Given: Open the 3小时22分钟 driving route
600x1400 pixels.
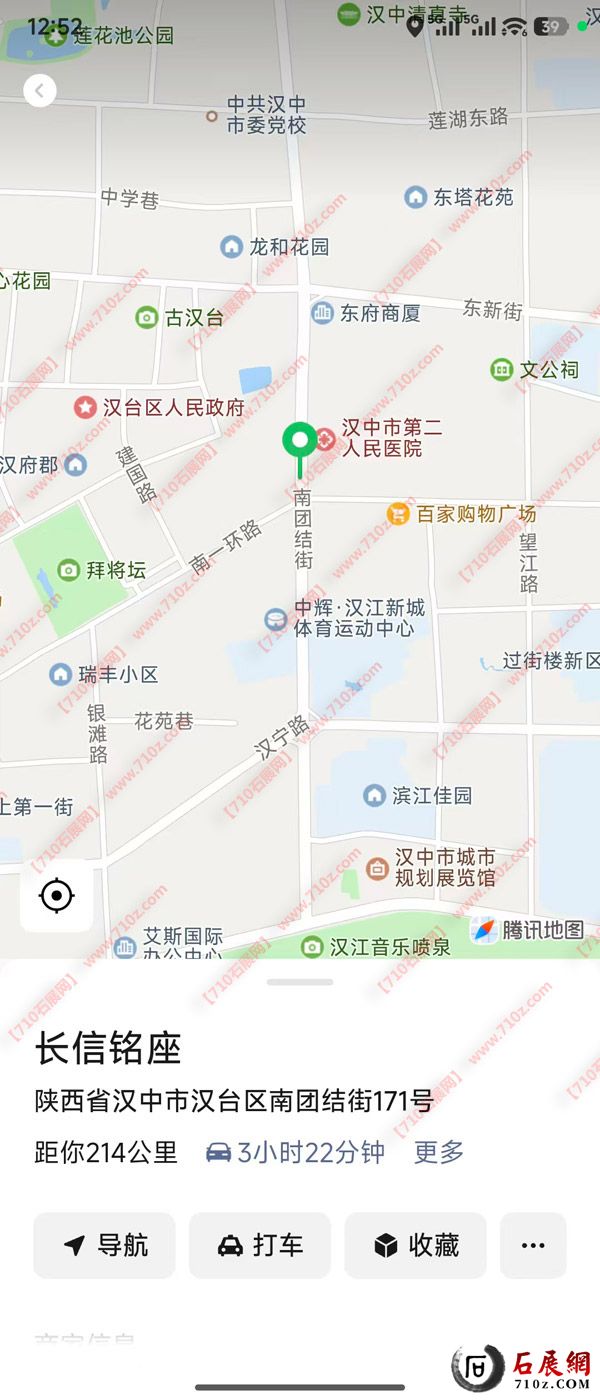Looking at the screenshot, I should (x=295, y=1152).
